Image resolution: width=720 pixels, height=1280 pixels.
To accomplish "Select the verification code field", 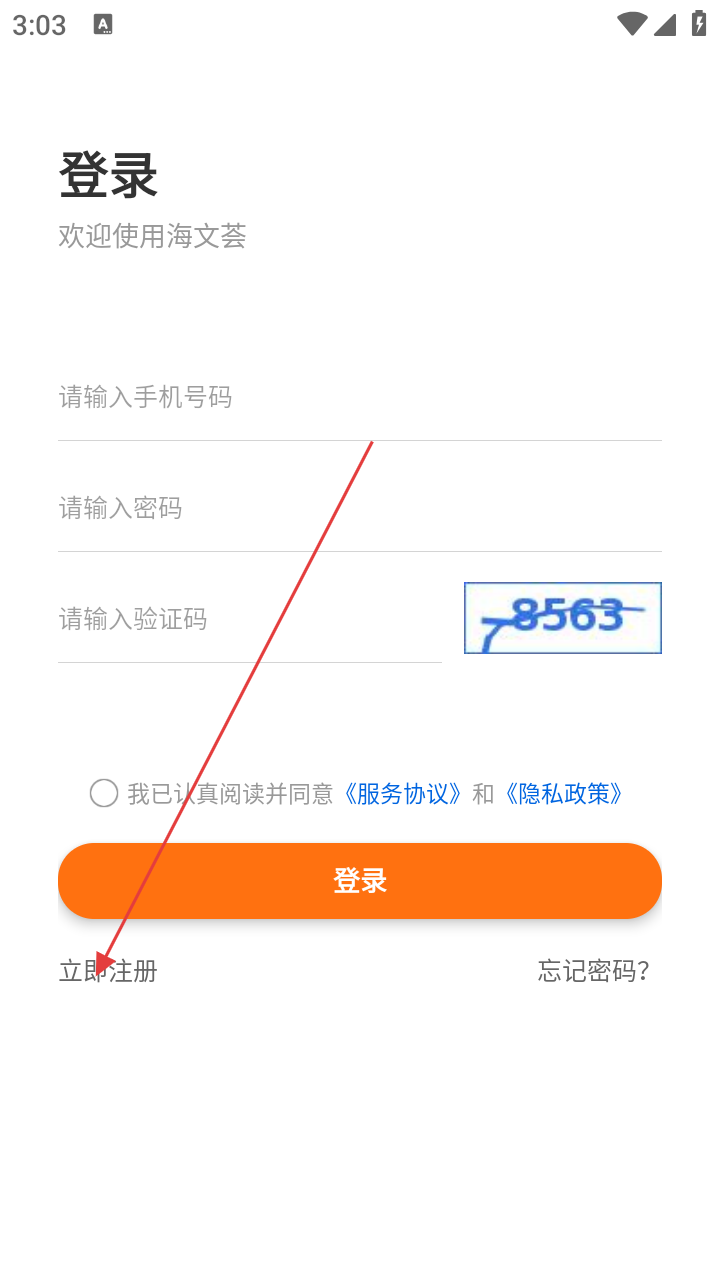I will point(249,620).
